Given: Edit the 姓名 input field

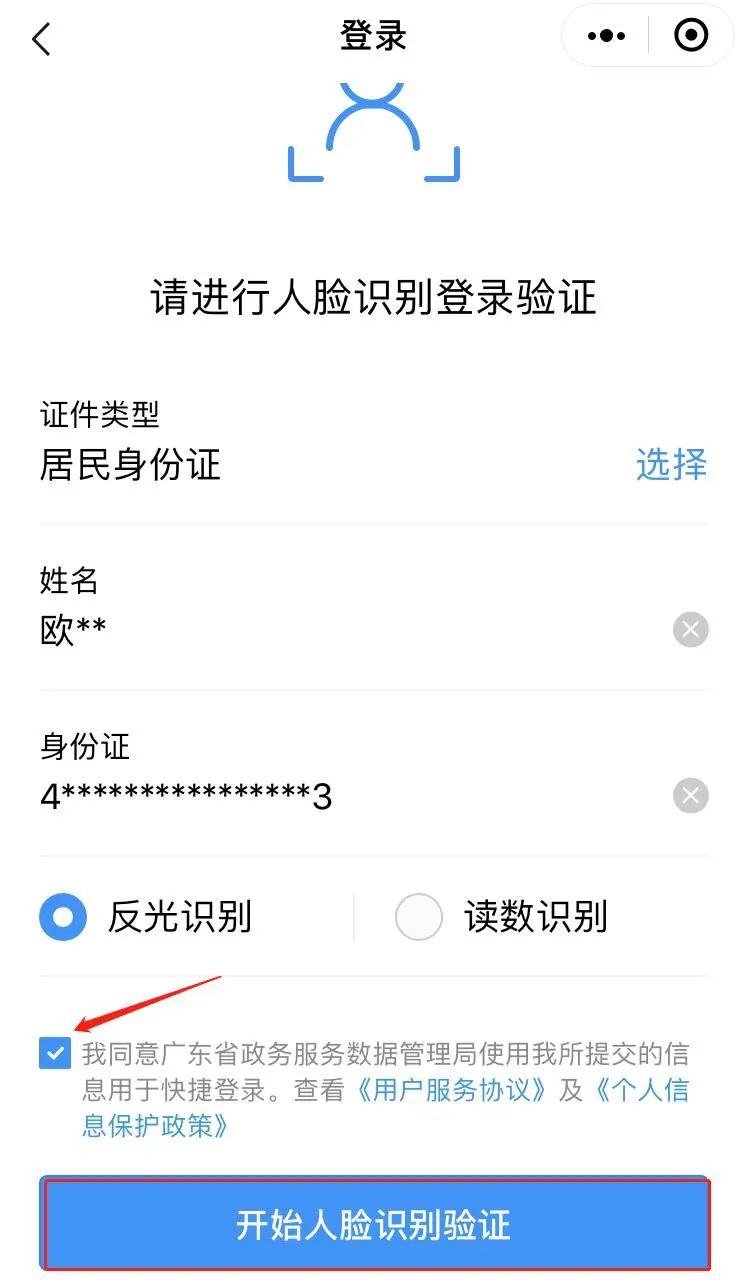Looking at the screenshot, I should (340, 631).
